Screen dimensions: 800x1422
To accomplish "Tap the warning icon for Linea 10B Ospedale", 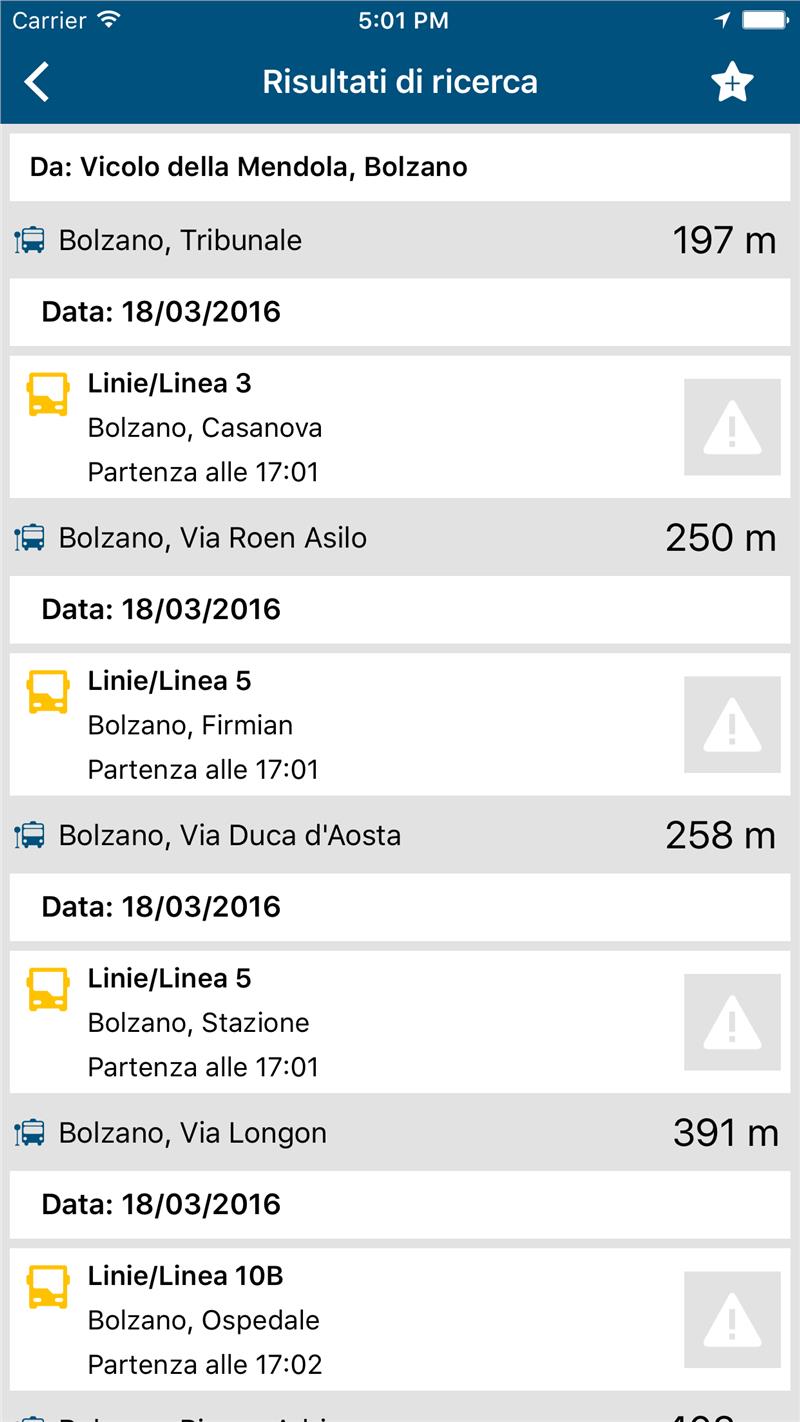I will pyautogui.click(x=732, y=1319).
